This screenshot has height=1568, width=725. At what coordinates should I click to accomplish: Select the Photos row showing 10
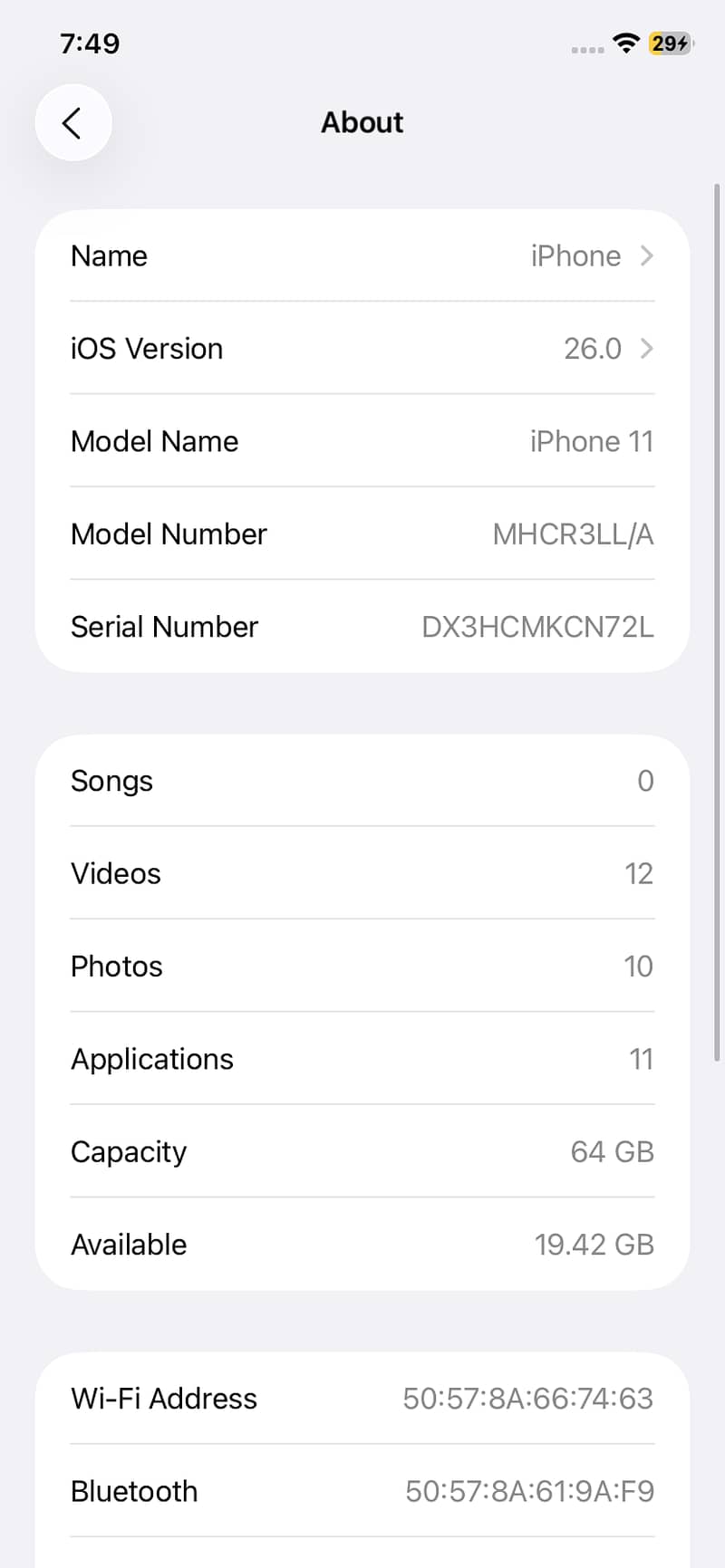[x=362, y=966]
